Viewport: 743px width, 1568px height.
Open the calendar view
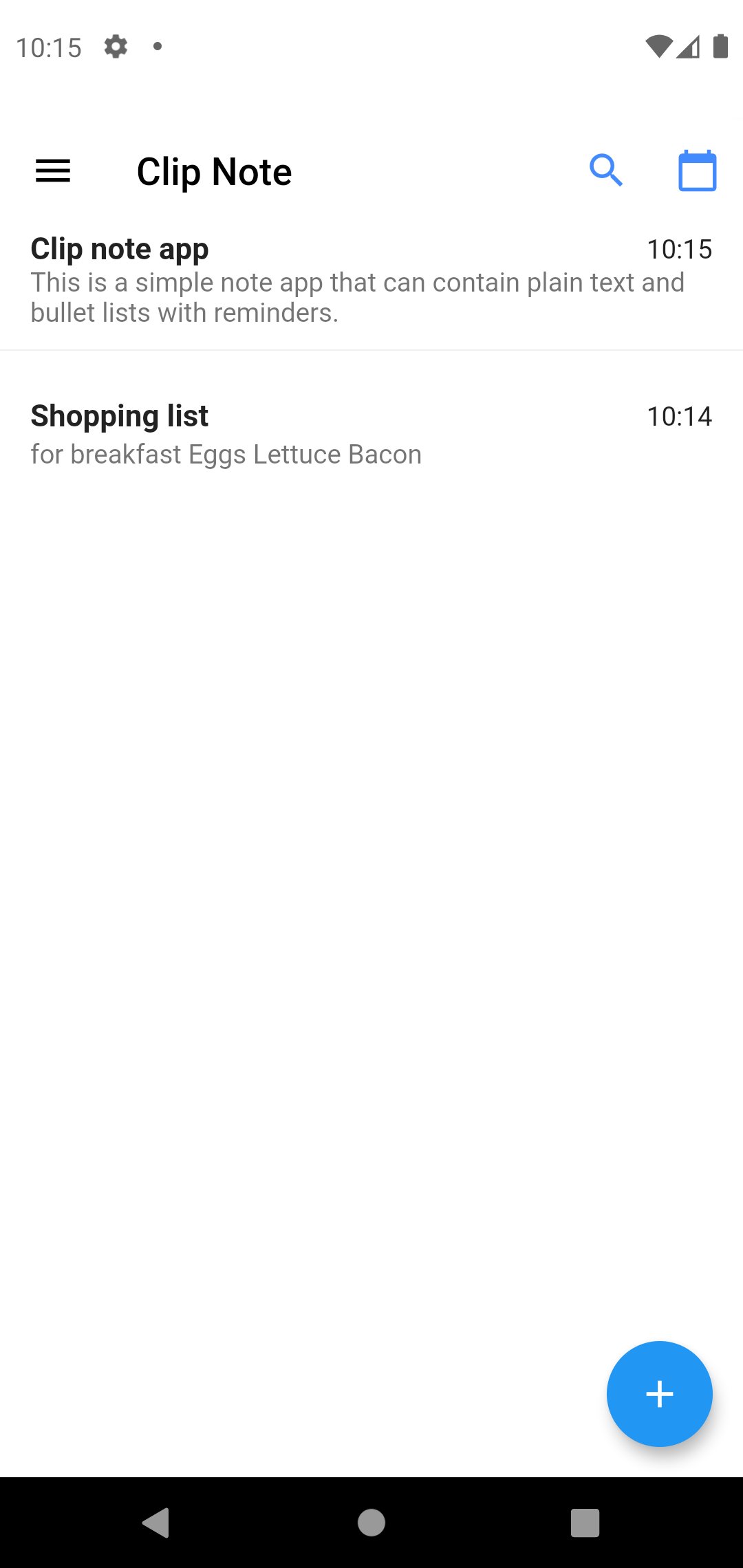(697, 171)
